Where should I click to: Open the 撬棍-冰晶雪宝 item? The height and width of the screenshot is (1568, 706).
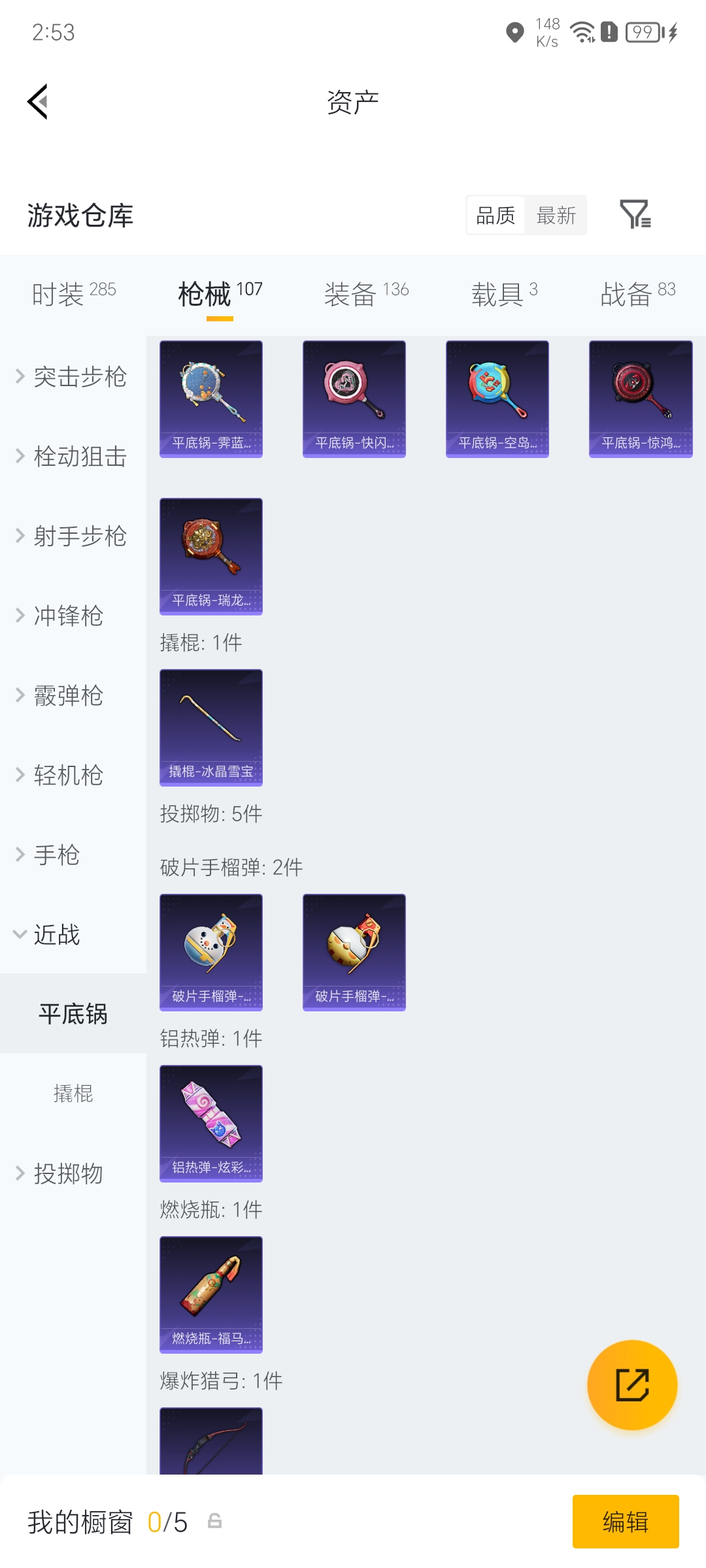click(x=211, y=727)
